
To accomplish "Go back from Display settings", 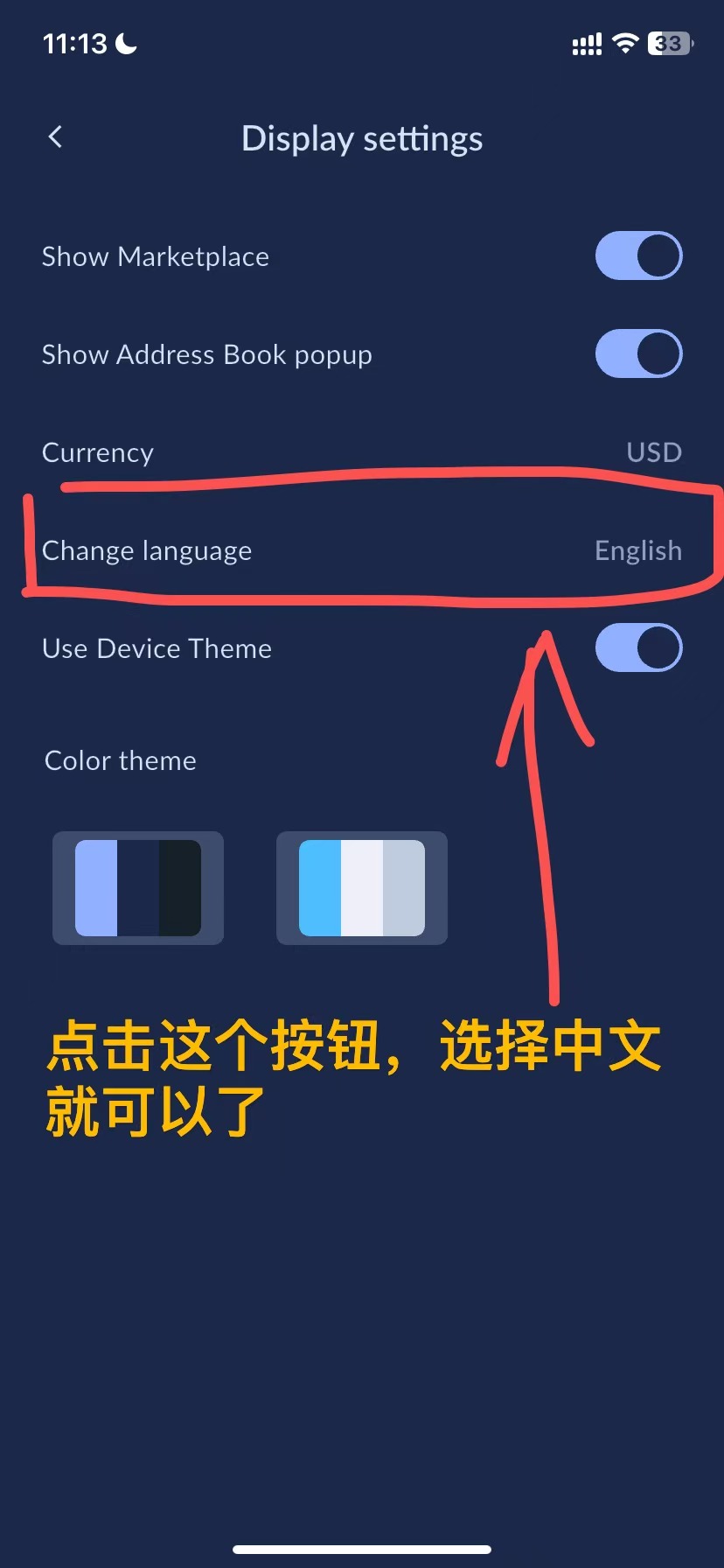I will tap(55, 136).
